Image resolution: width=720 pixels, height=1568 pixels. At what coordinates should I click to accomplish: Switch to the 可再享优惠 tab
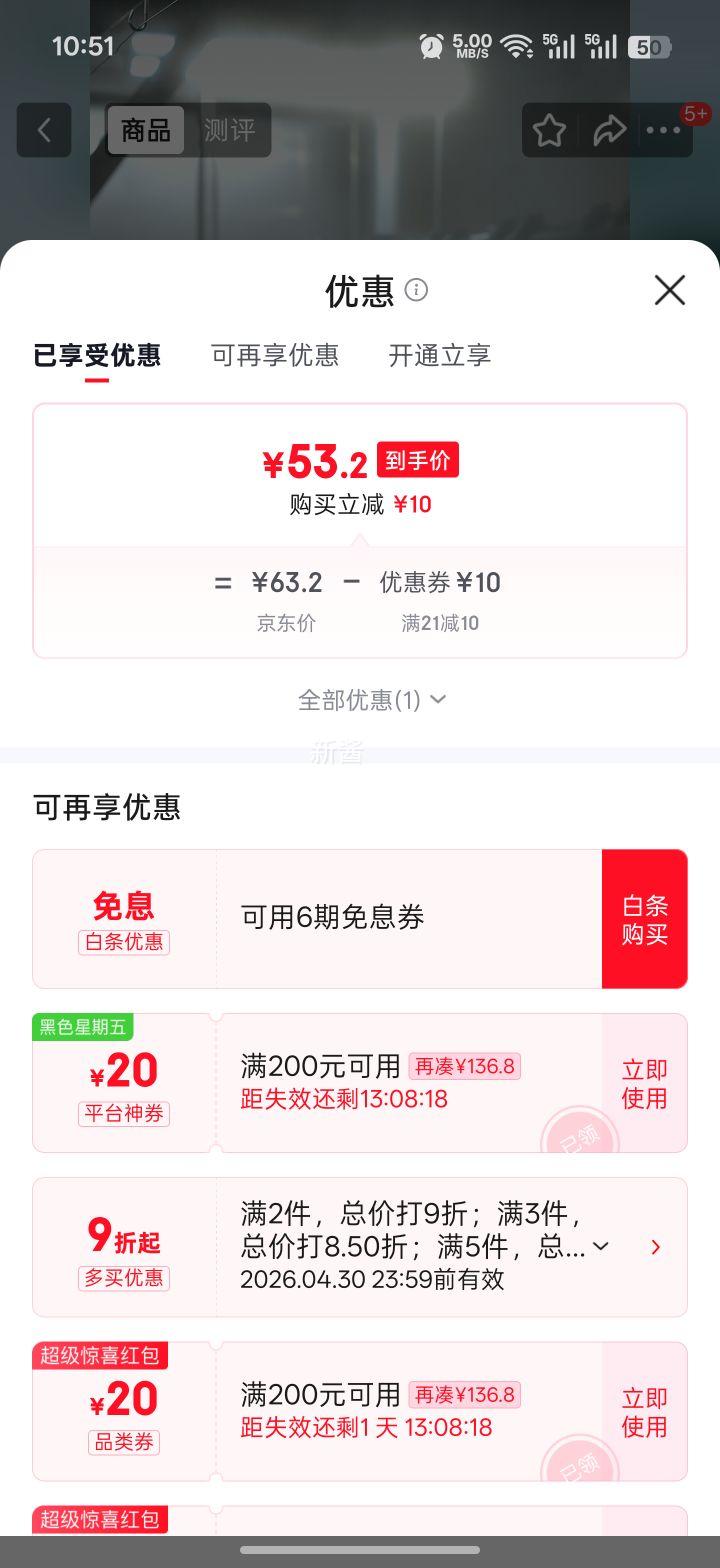(275, 356)
